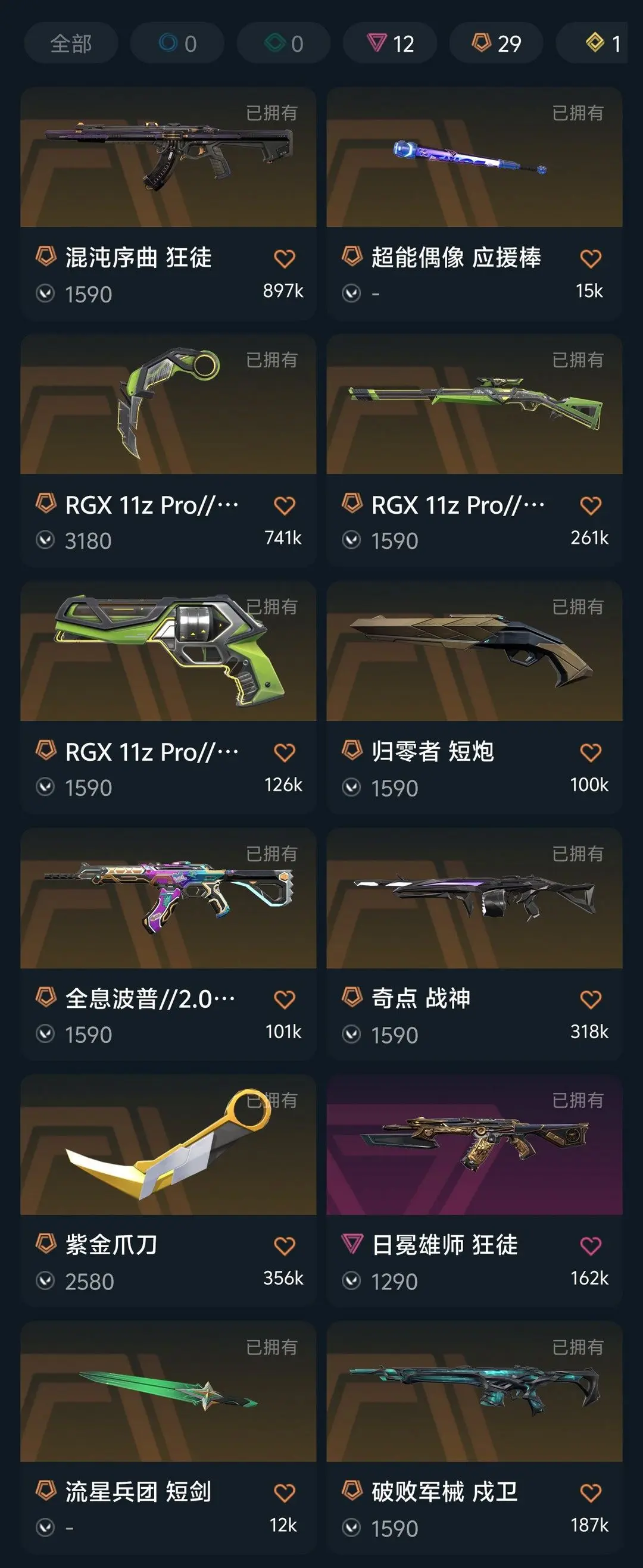Open the 破败军械 戍卫 skin card
Screen dimensions: 643x1568
474,1392
